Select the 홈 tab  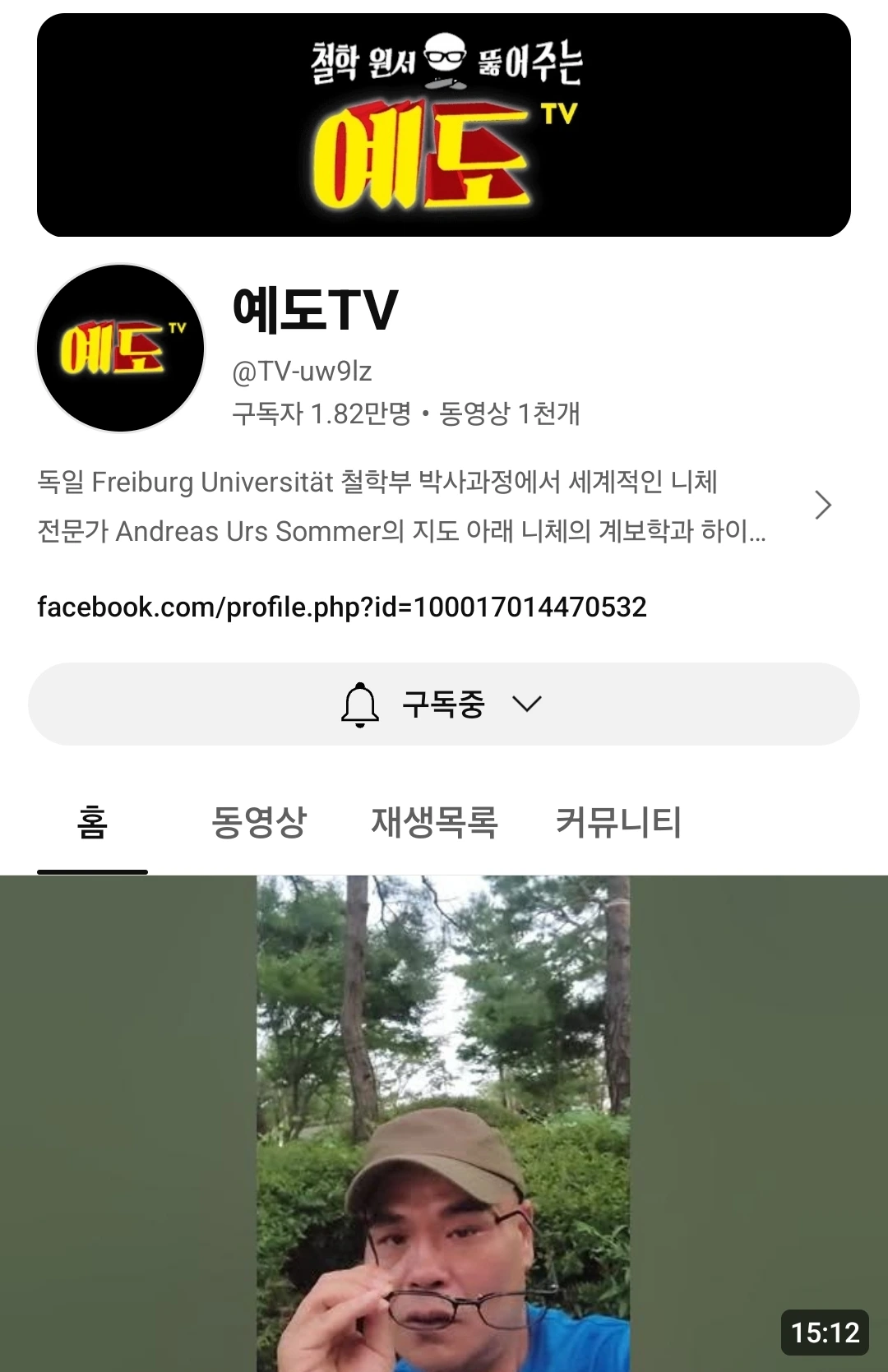(92, 822)
